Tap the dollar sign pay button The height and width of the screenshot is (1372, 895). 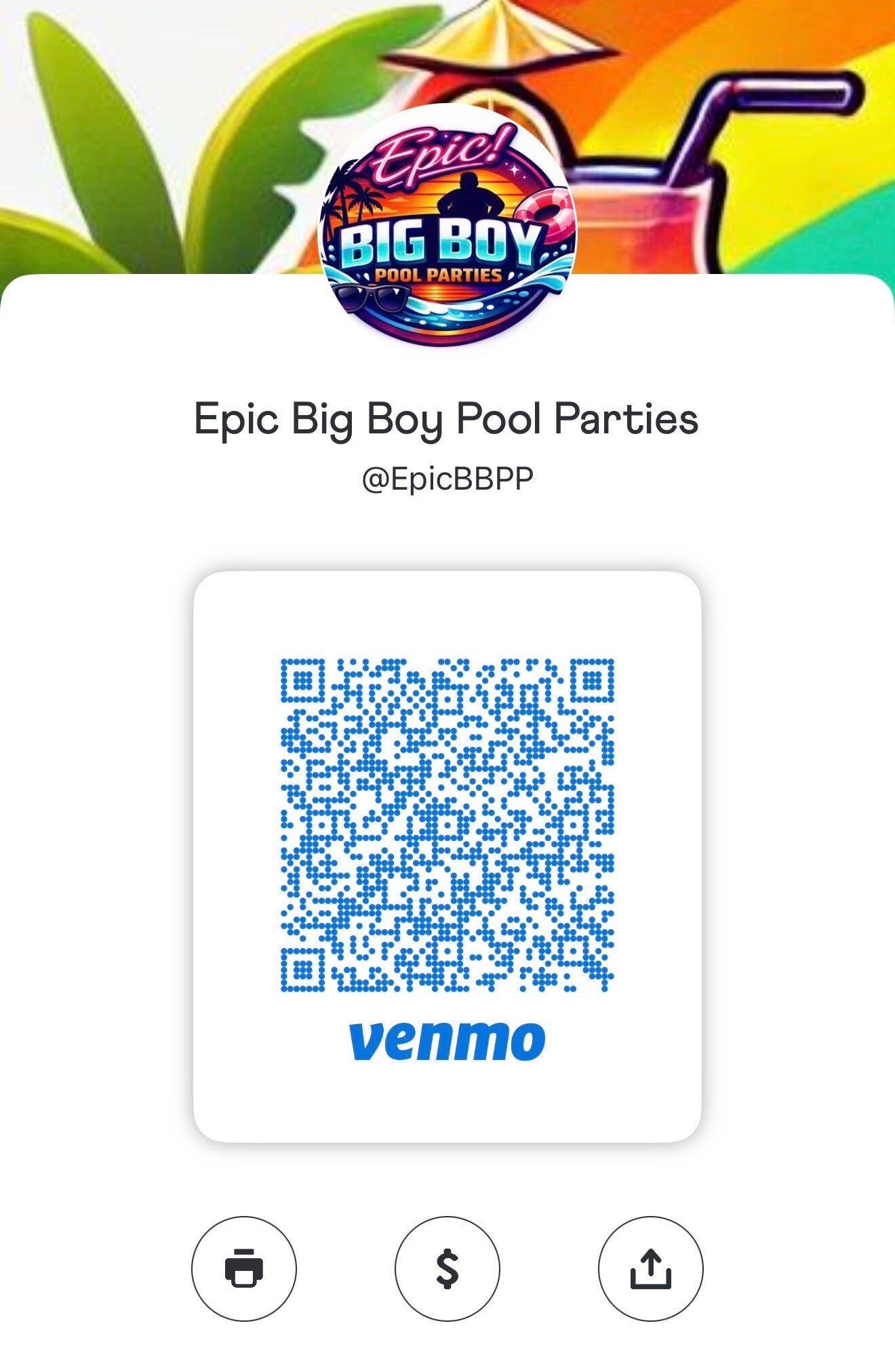[x=447, y=1268]
